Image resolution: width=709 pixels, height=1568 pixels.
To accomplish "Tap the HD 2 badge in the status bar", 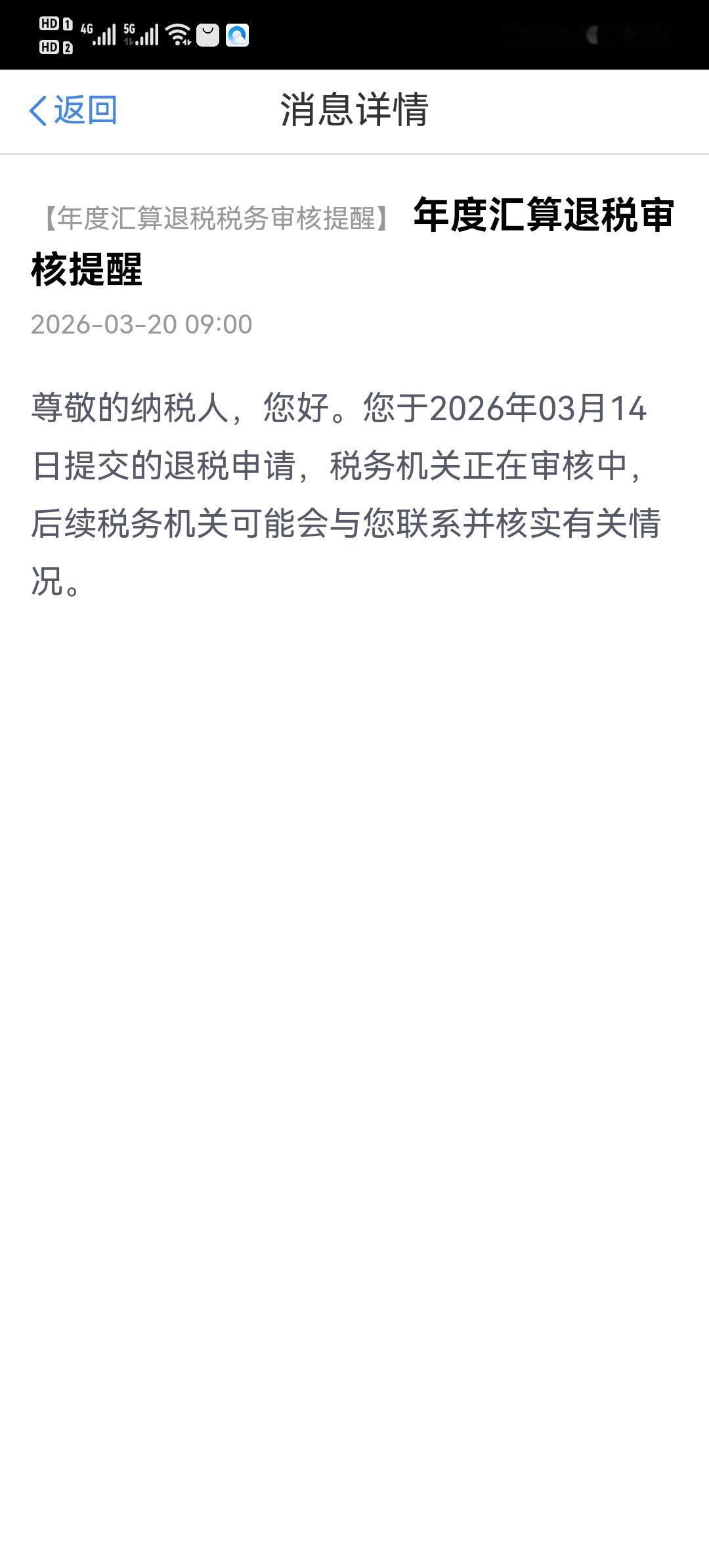I will coord(53,46).
